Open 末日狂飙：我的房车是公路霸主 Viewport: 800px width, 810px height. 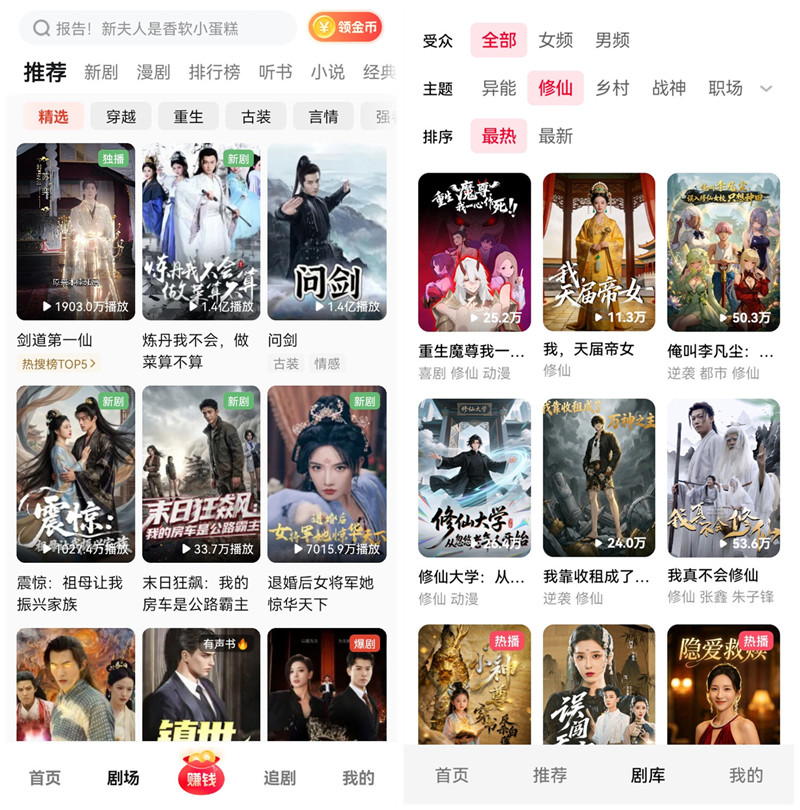[201, 474]
